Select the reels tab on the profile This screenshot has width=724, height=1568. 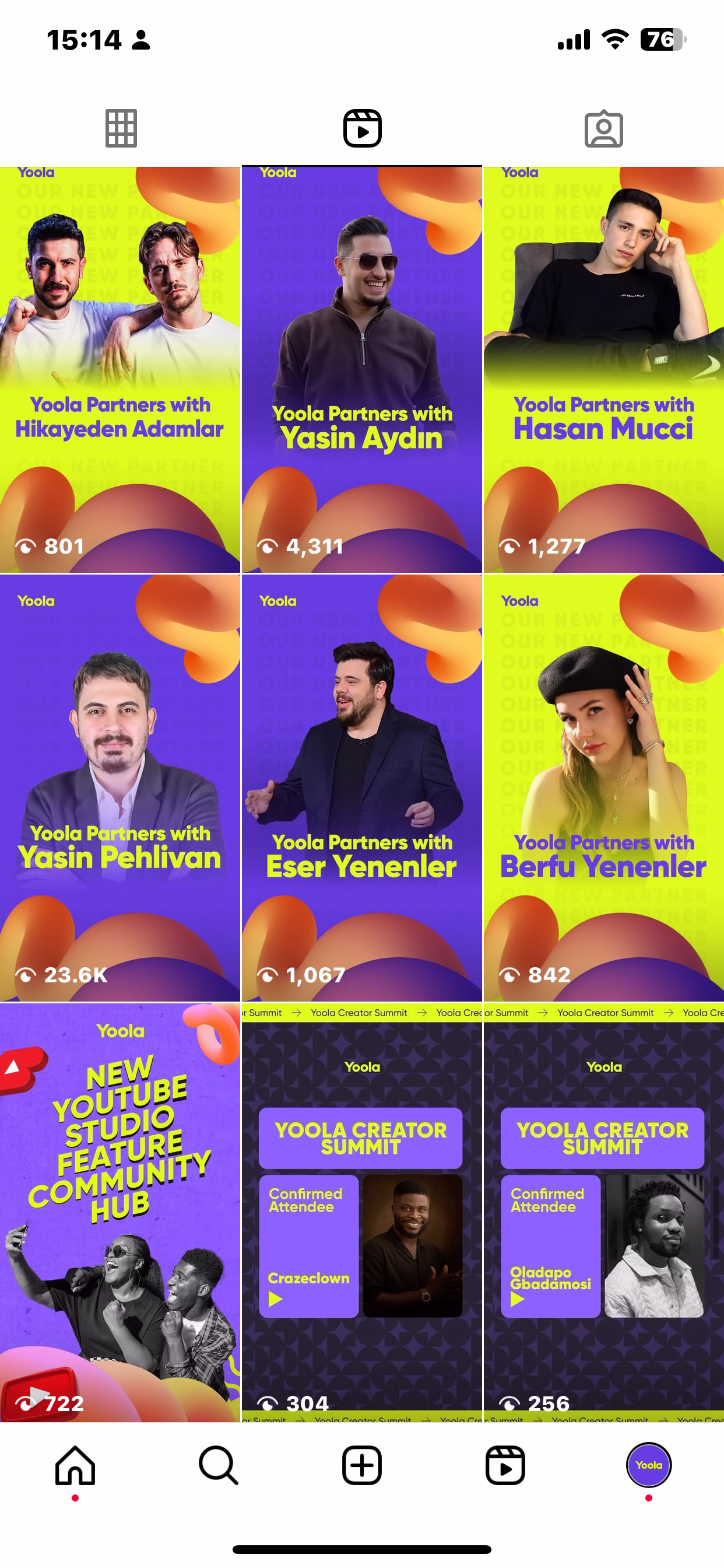coord(362,128)
